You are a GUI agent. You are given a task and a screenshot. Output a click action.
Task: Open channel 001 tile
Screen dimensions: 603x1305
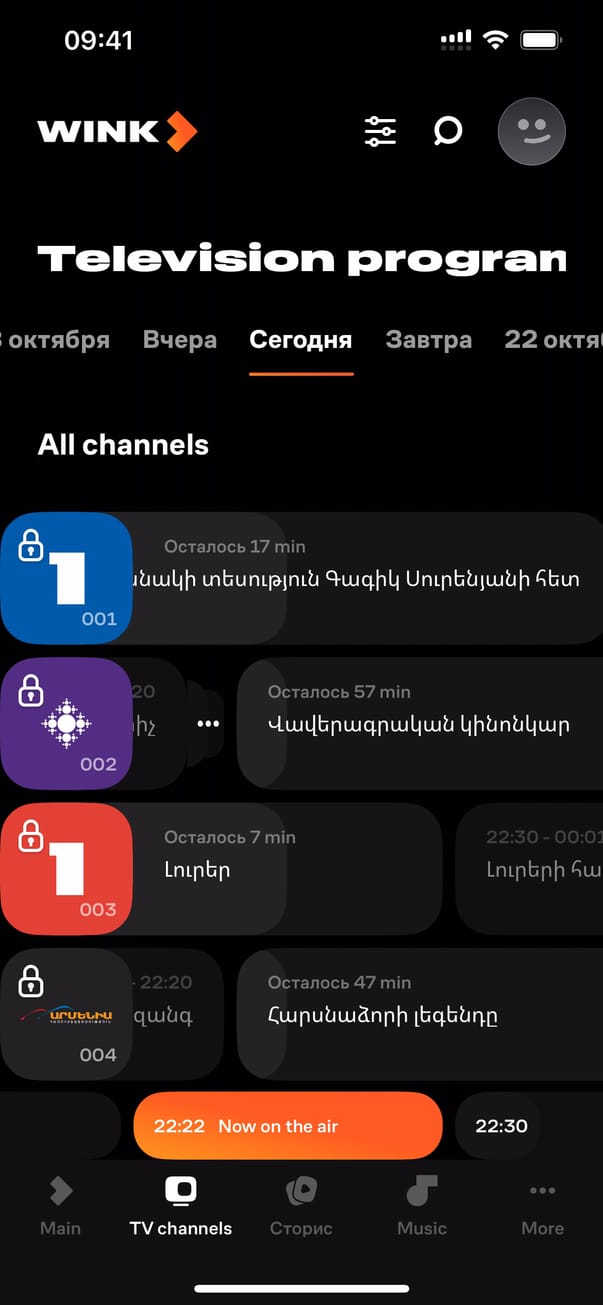66,578
